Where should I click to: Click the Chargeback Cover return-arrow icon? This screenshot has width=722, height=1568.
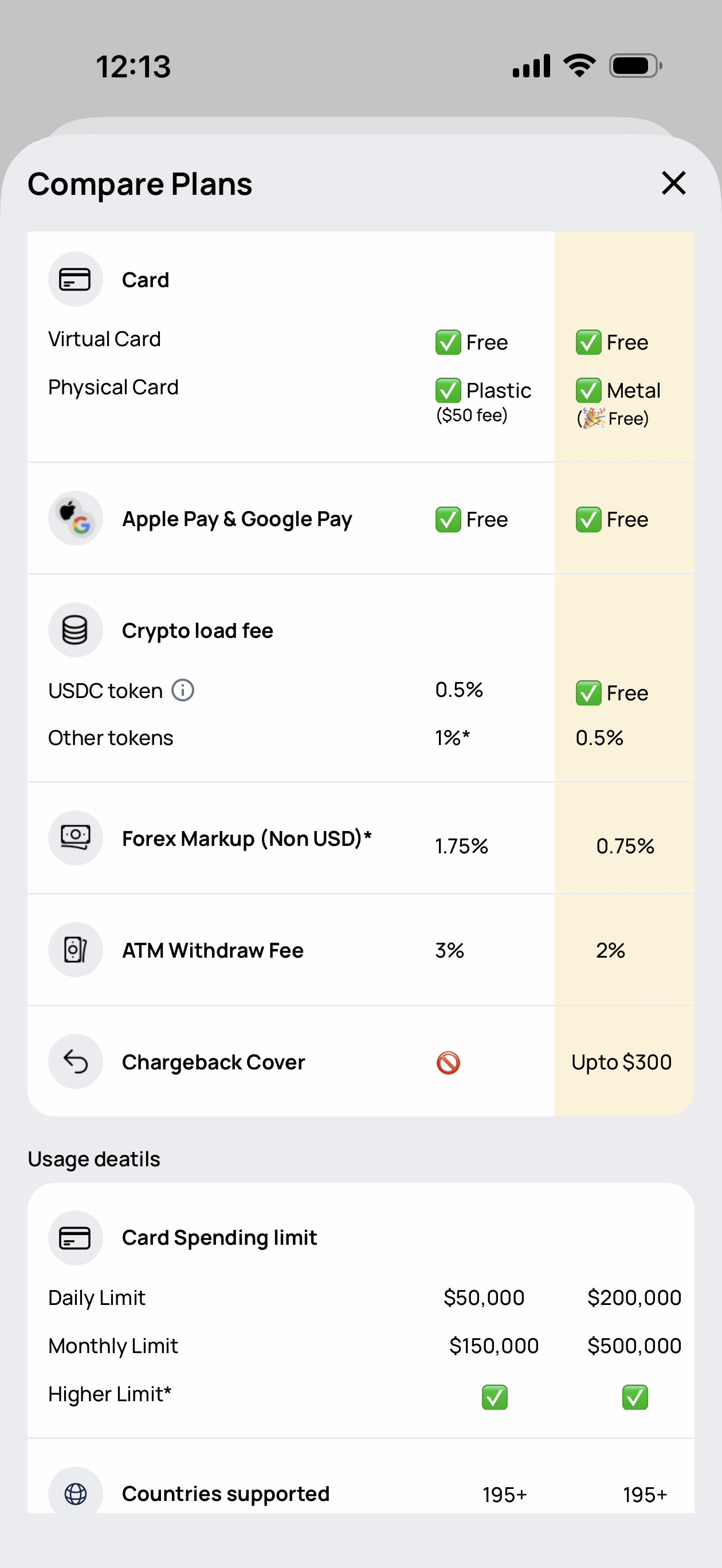75,1061
